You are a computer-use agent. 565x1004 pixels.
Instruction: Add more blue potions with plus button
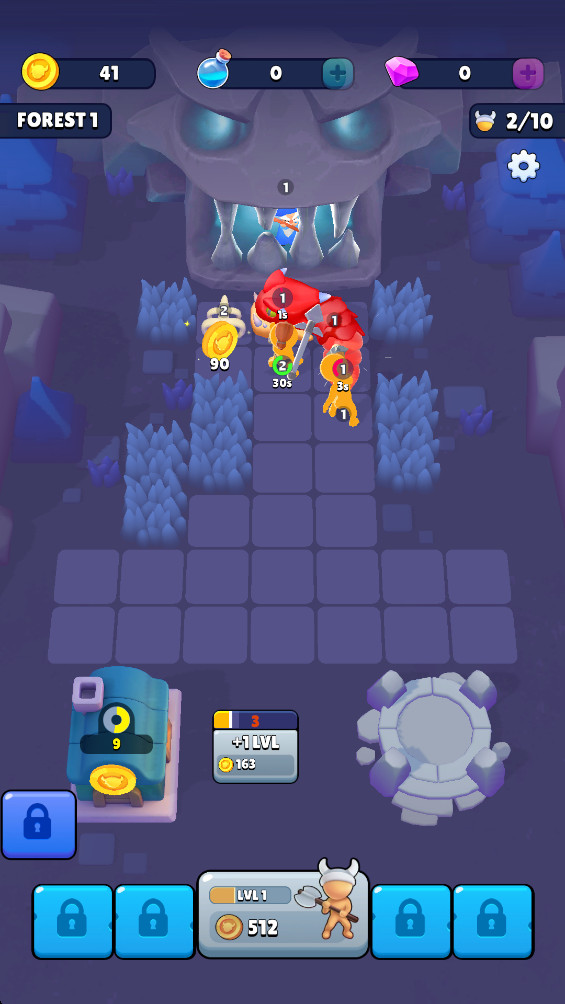(337, 74)
